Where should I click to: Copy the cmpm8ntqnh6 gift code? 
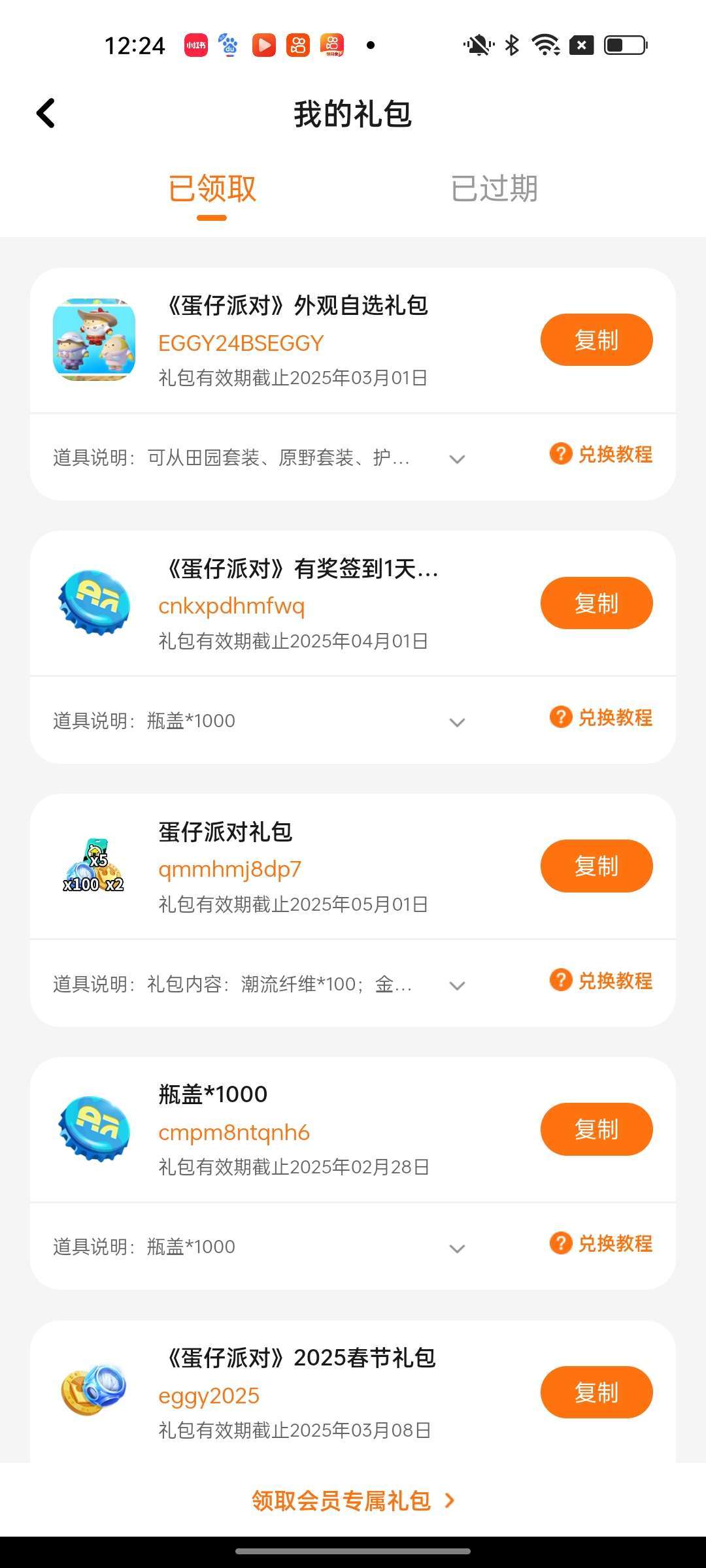(596, 1129)
